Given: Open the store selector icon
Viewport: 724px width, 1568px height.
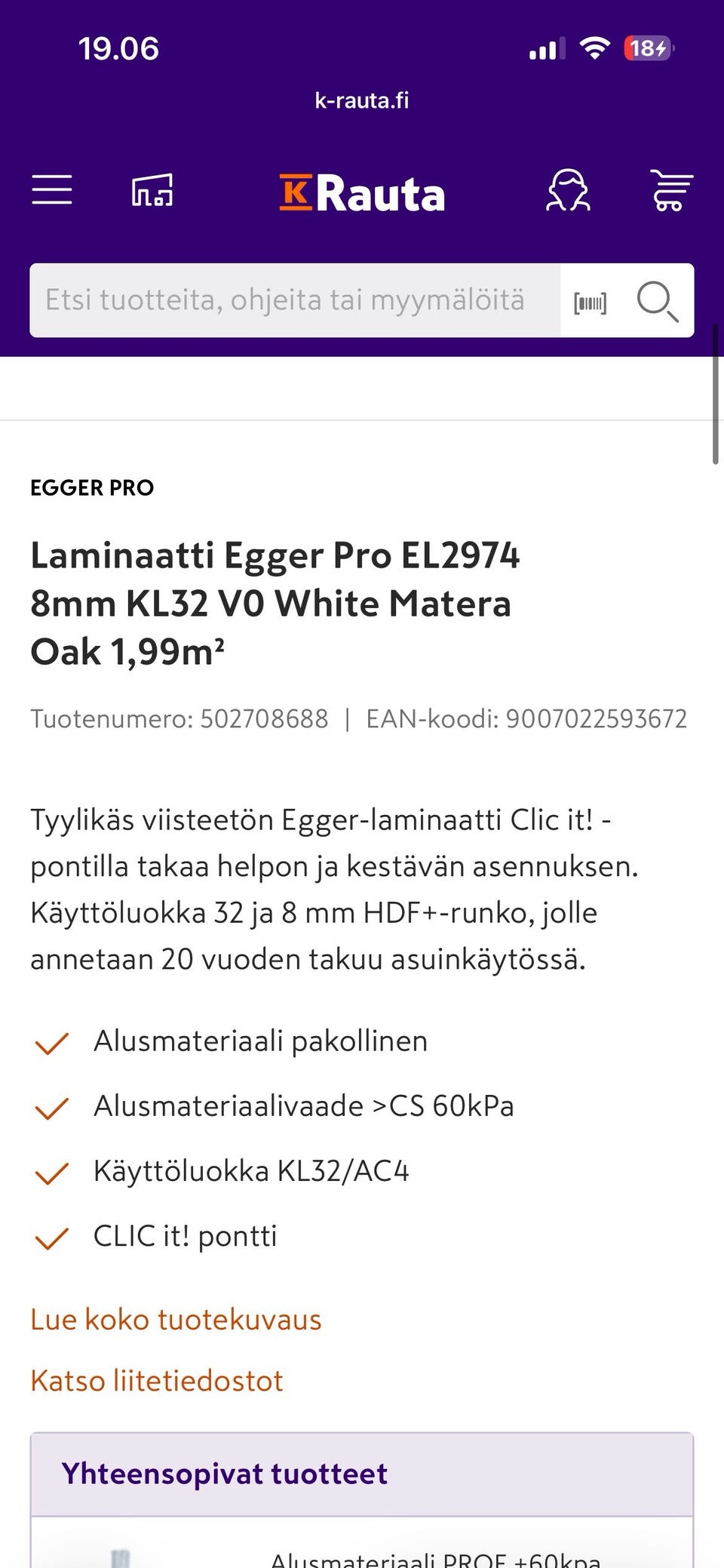Looking at the screenshot, I should [x=152, y=189].
